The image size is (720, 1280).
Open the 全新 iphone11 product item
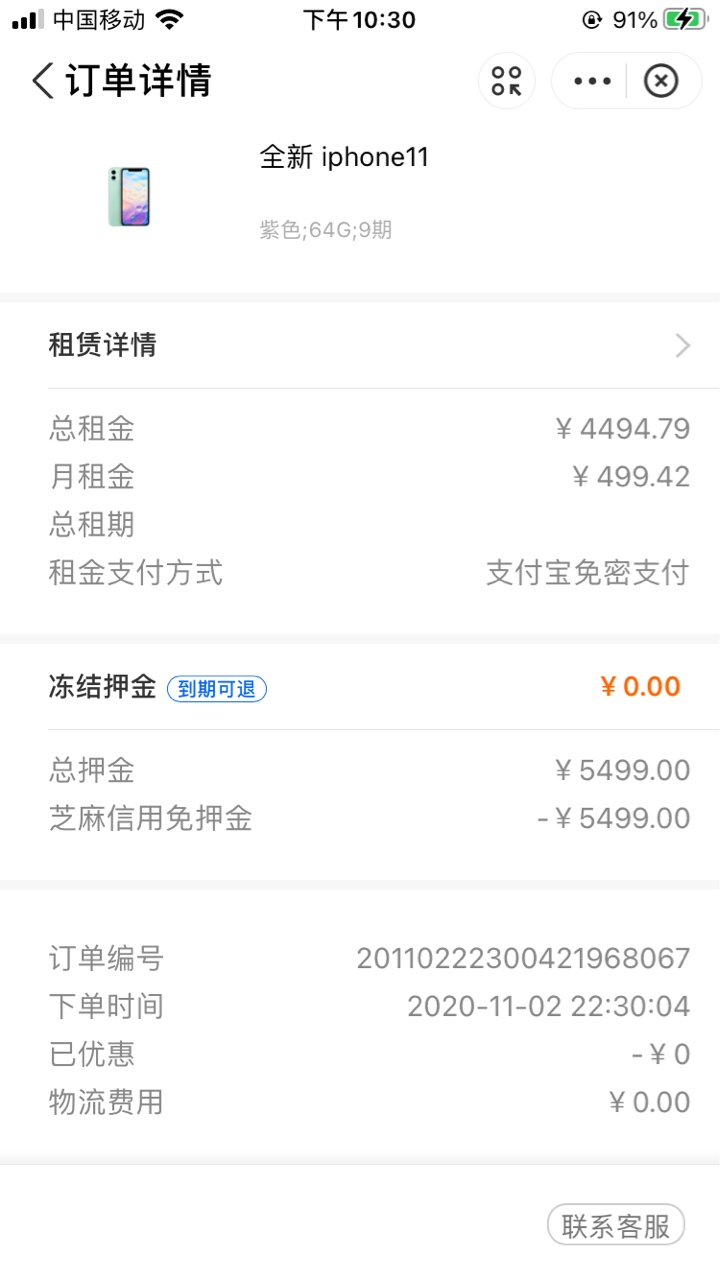pyautogui.click(x=360, y=196)
